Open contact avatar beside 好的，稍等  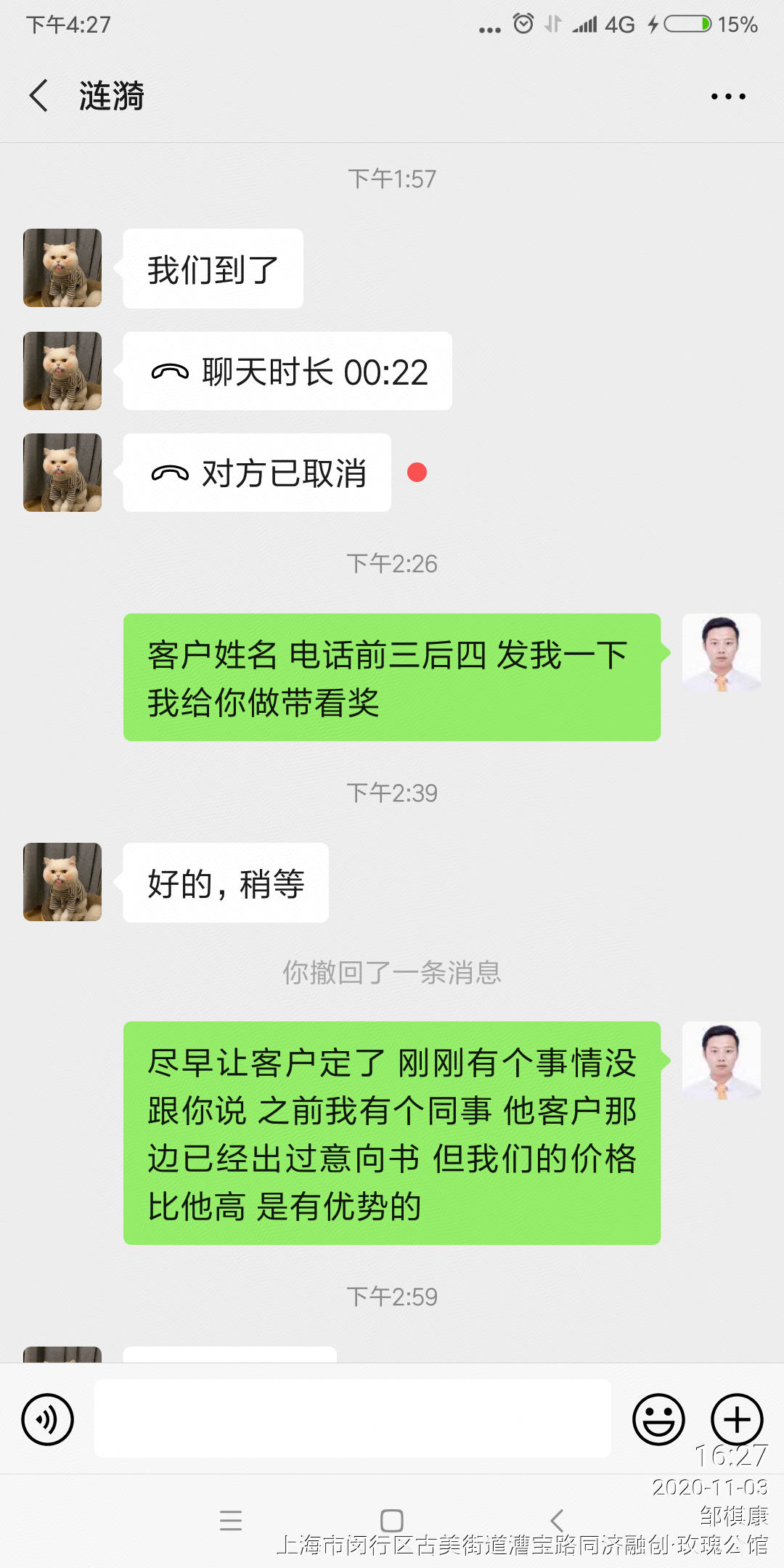[x=62, y=882]
